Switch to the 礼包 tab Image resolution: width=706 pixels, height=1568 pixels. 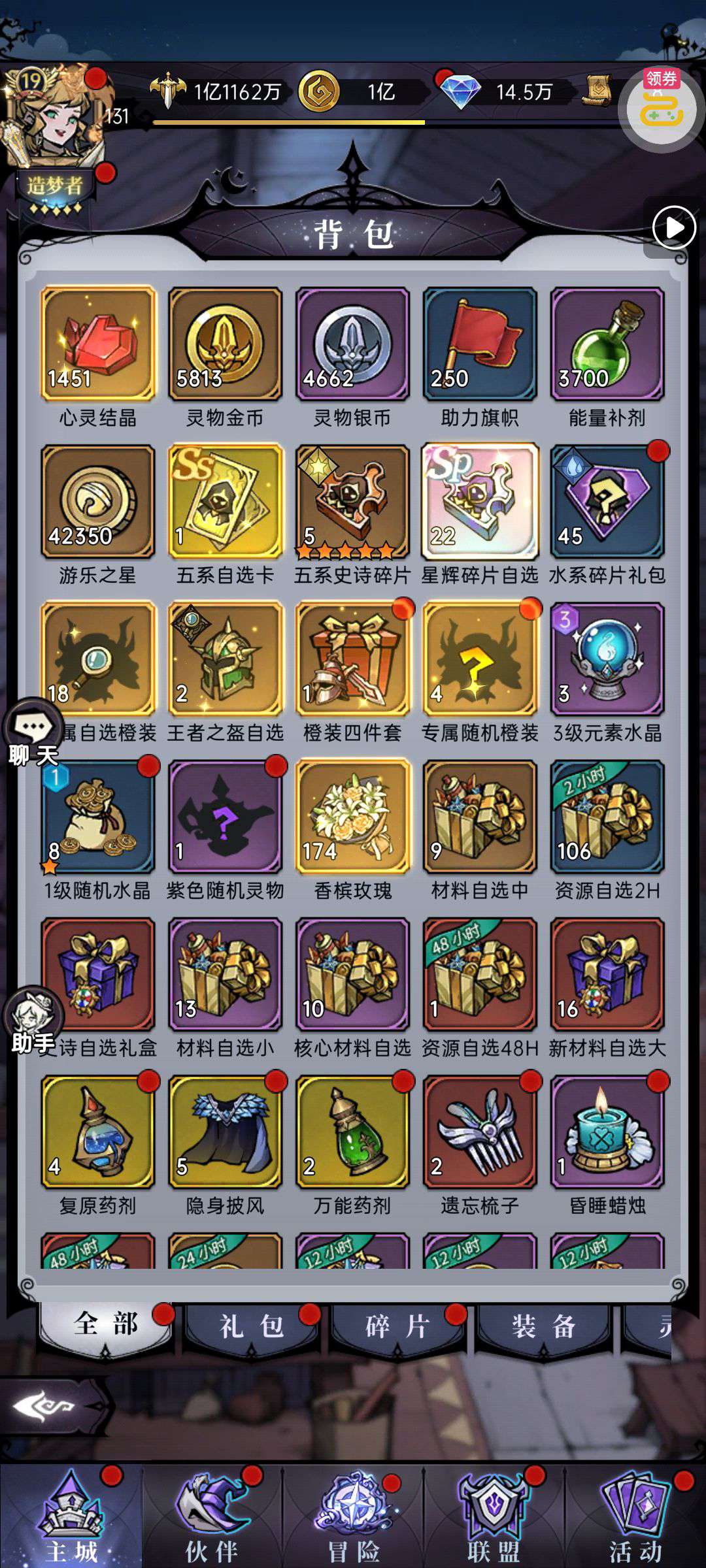pyautogui.click(x=252, y=1327)
